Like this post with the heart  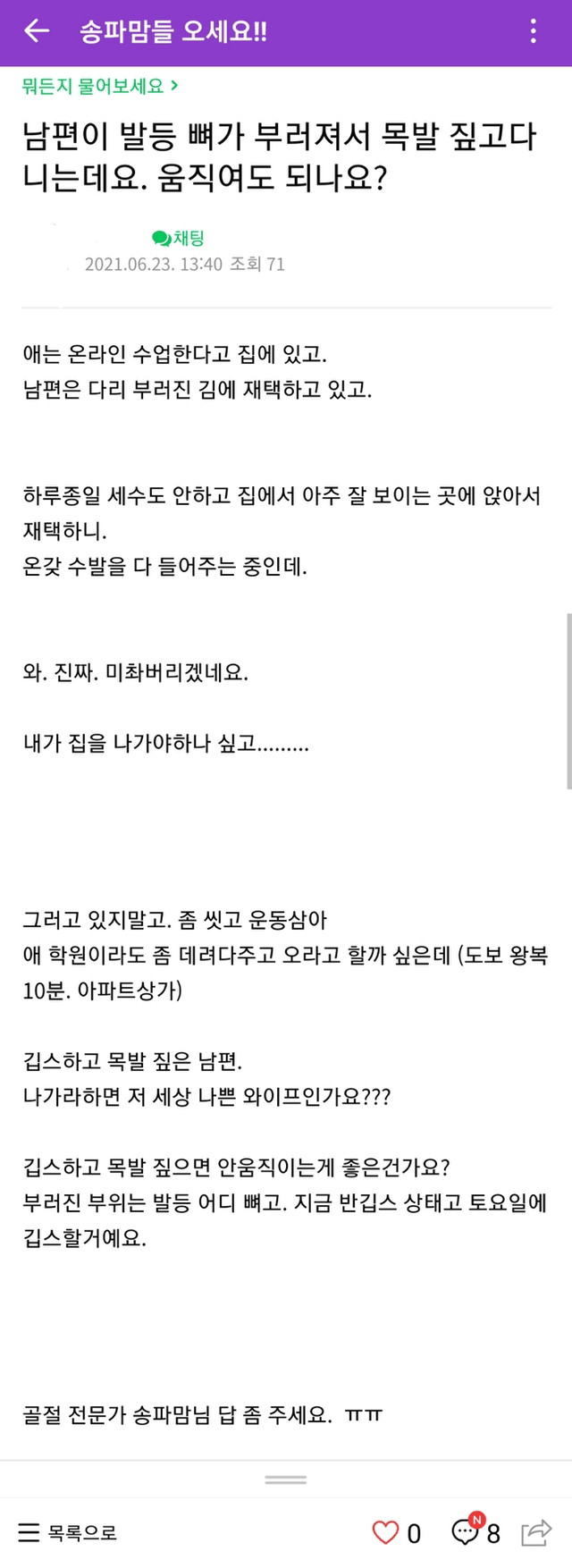pyautogui.click(x=386, y=1532)
